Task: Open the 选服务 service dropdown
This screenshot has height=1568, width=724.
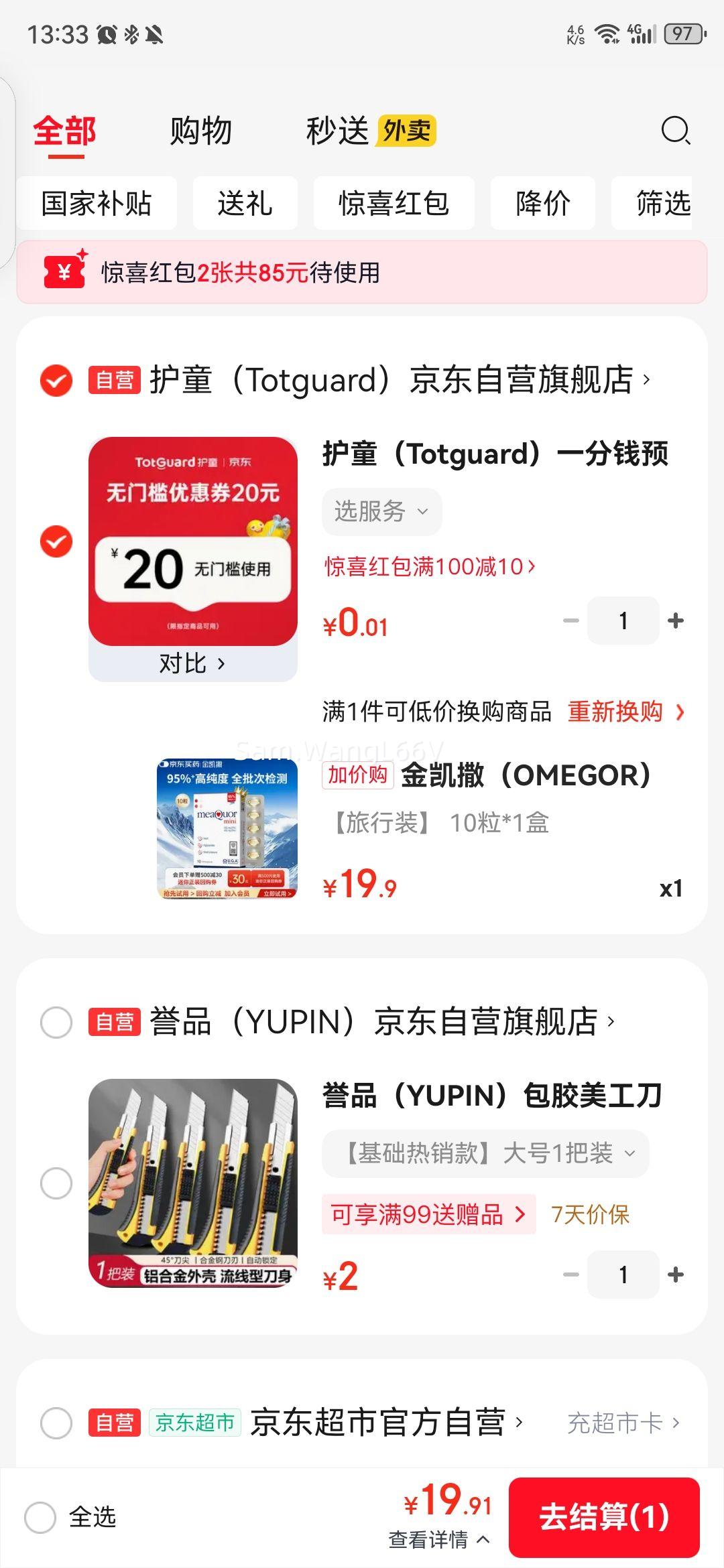Action: [381, 511]
